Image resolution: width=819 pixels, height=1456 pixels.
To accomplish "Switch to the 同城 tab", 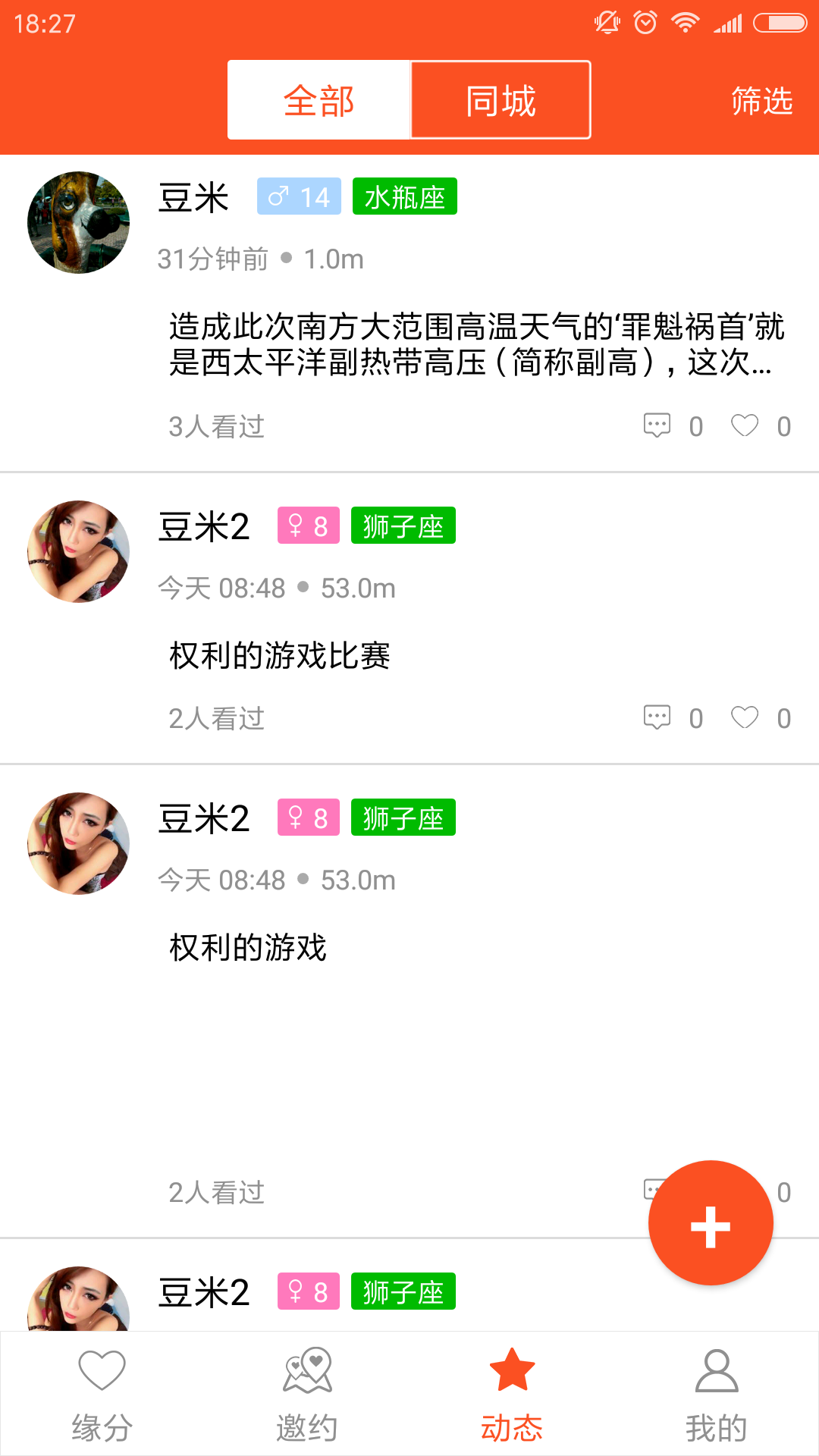I will tap(500, 100).
